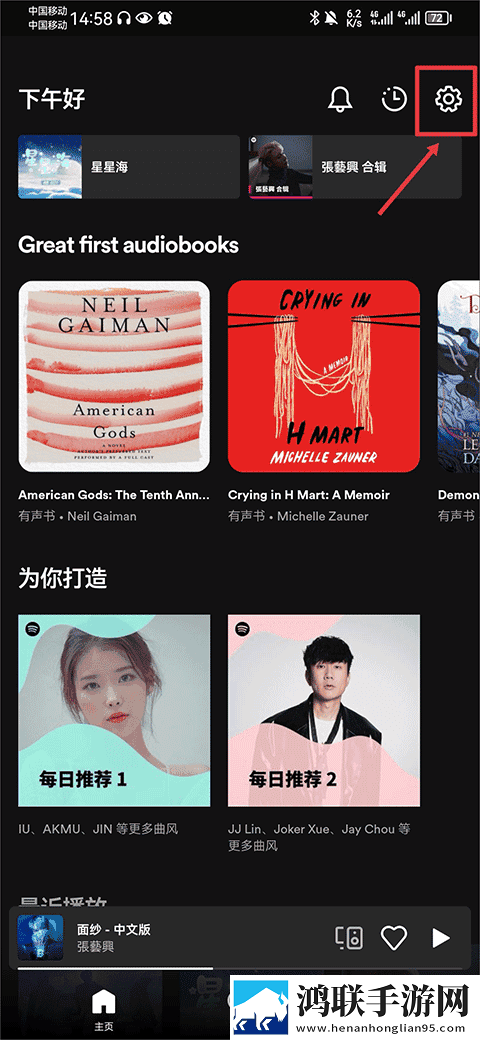Play the current song 面纱
Screen dimensions: 480x1040
(440, 938)
